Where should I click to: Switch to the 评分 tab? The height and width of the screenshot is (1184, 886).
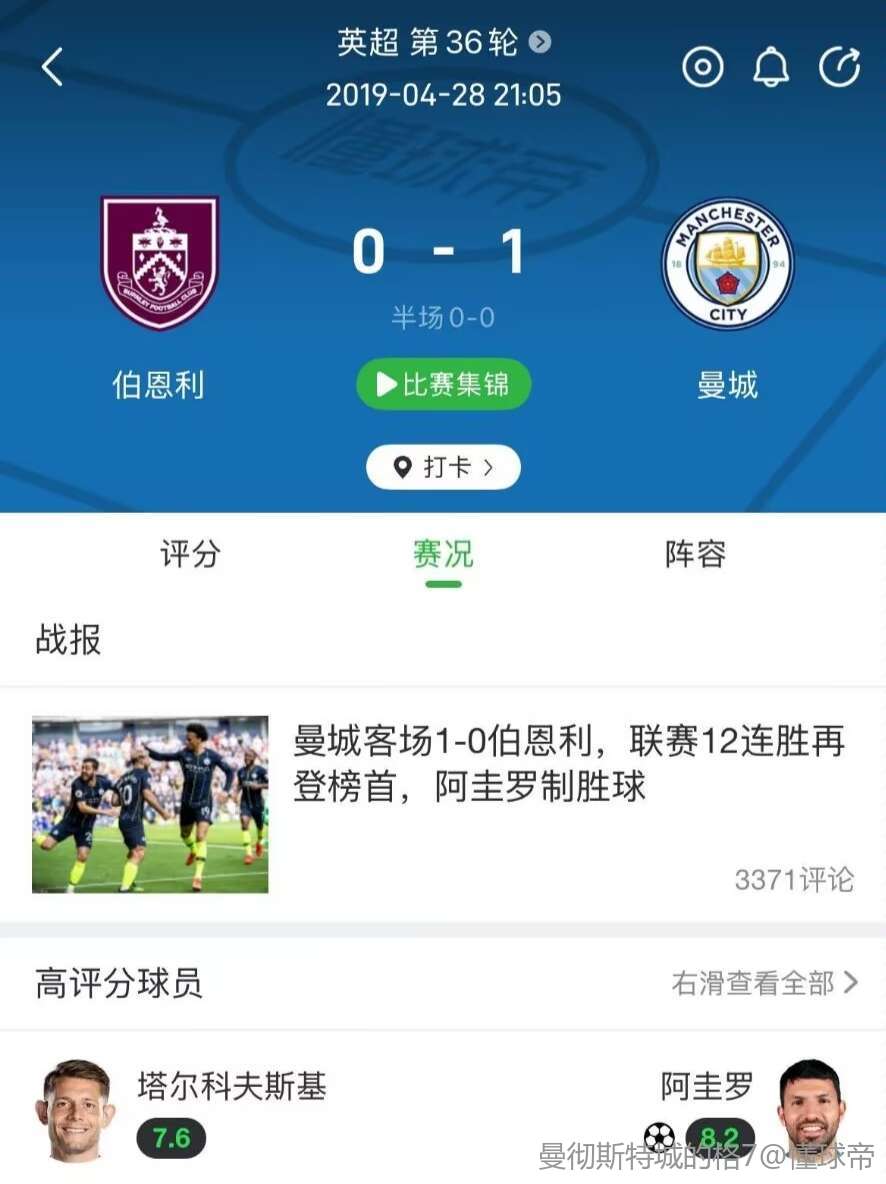(x=190, y=554)
